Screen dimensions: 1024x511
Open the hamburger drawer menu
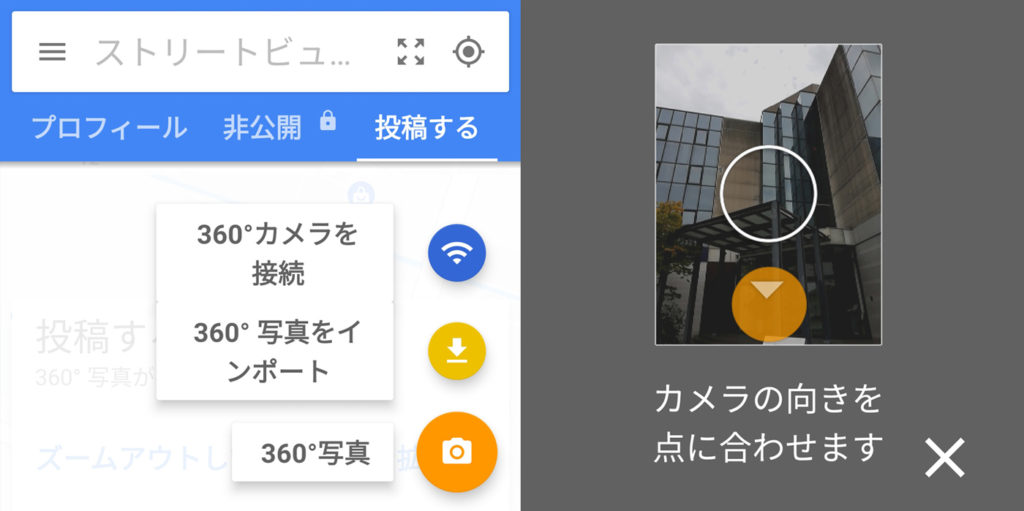[x=52, y=52]
